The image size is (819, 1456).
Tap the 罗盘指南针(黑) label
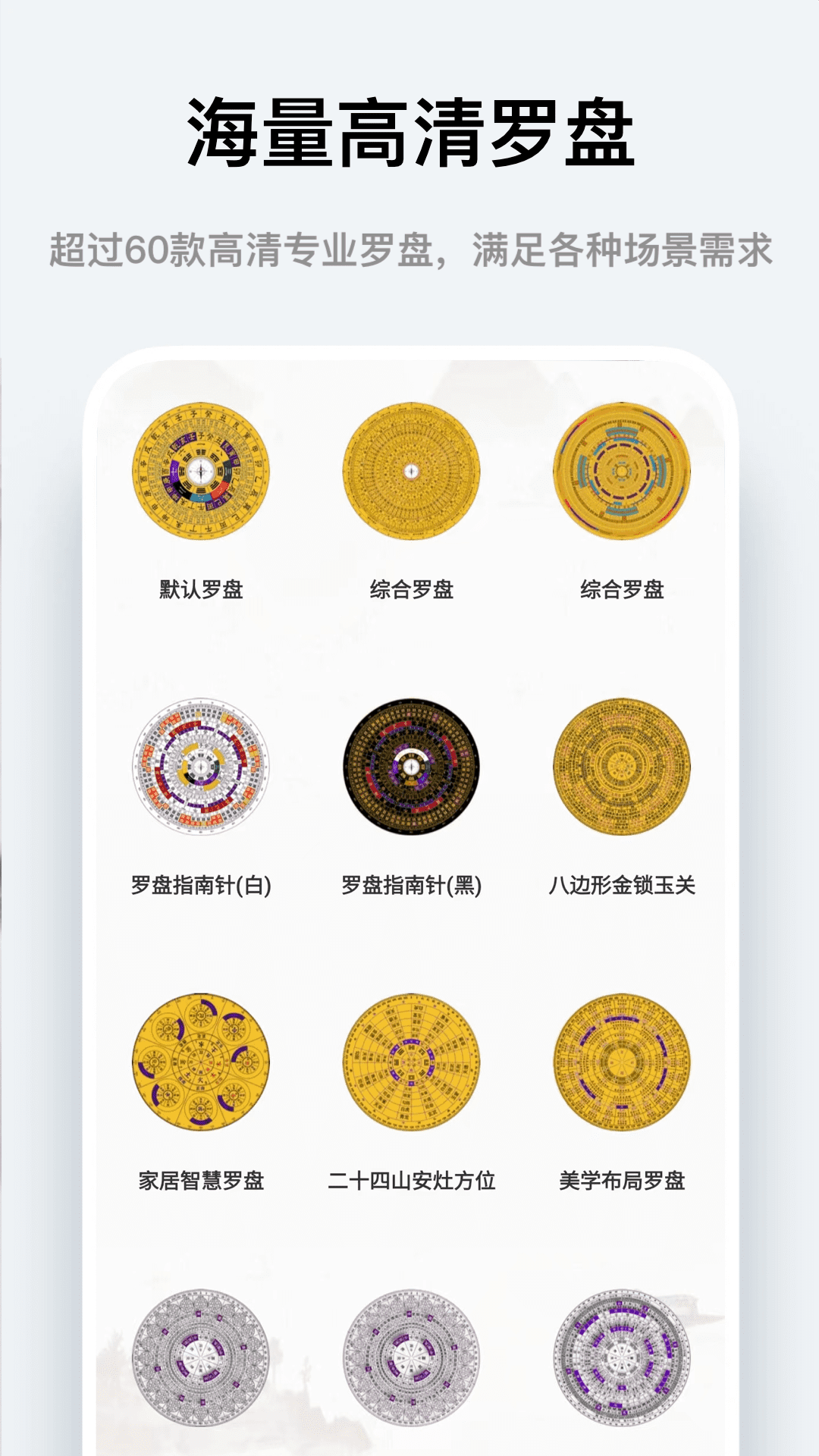[409, 889]
